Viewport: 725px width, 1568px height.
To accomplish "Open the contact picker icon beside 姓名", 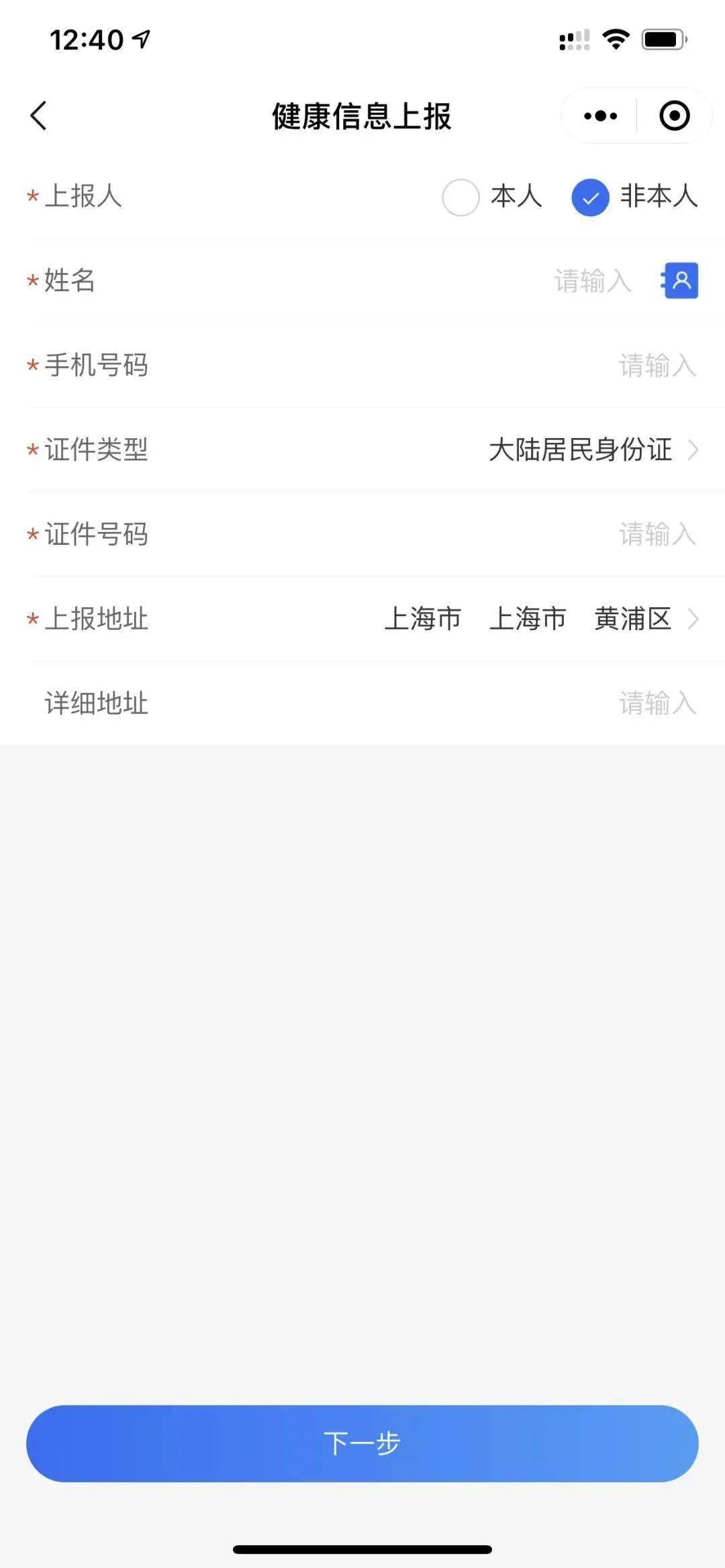I will (x=679, y=281).
